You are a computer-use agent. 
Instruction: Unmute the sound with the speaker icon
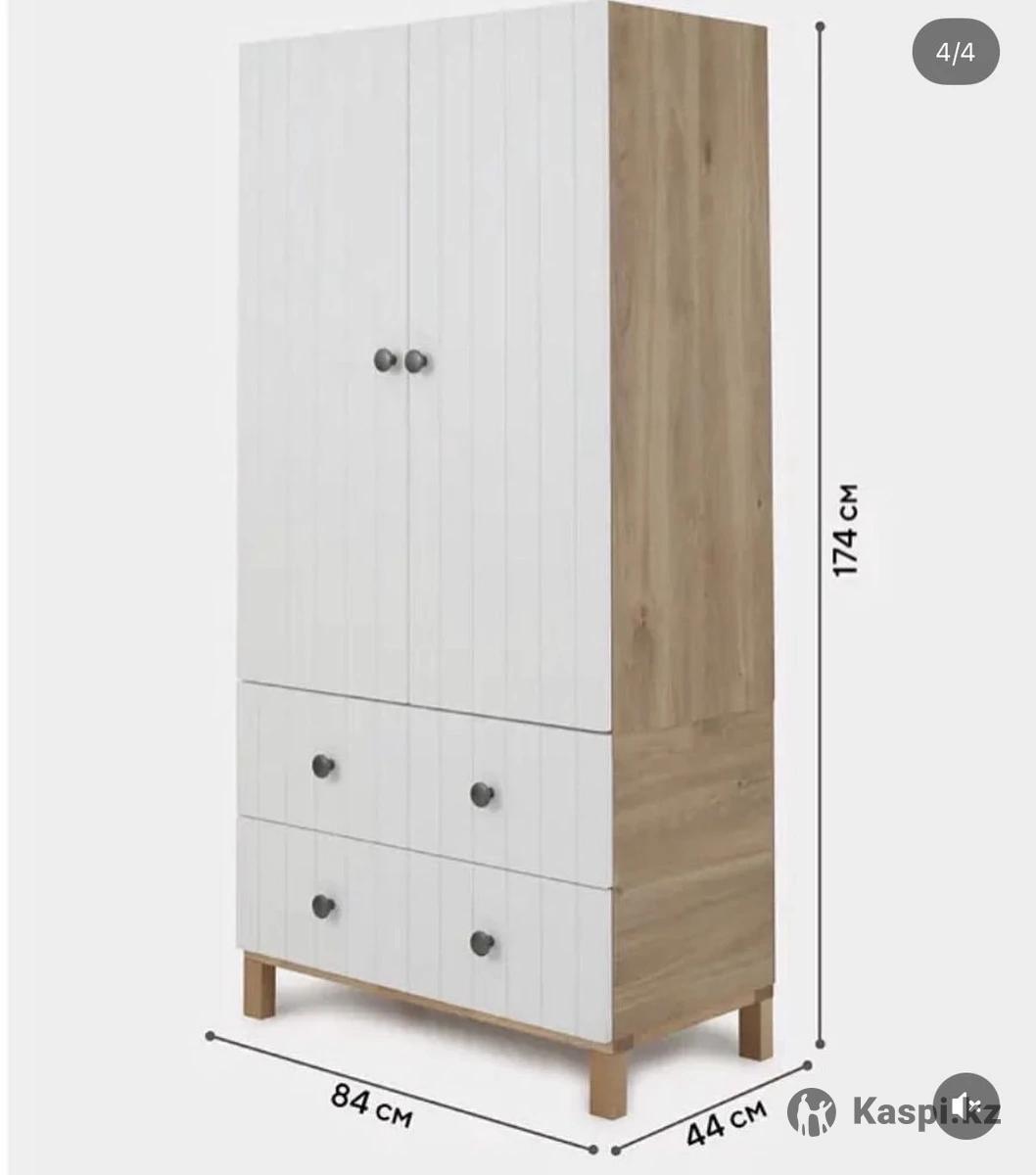965,1106
